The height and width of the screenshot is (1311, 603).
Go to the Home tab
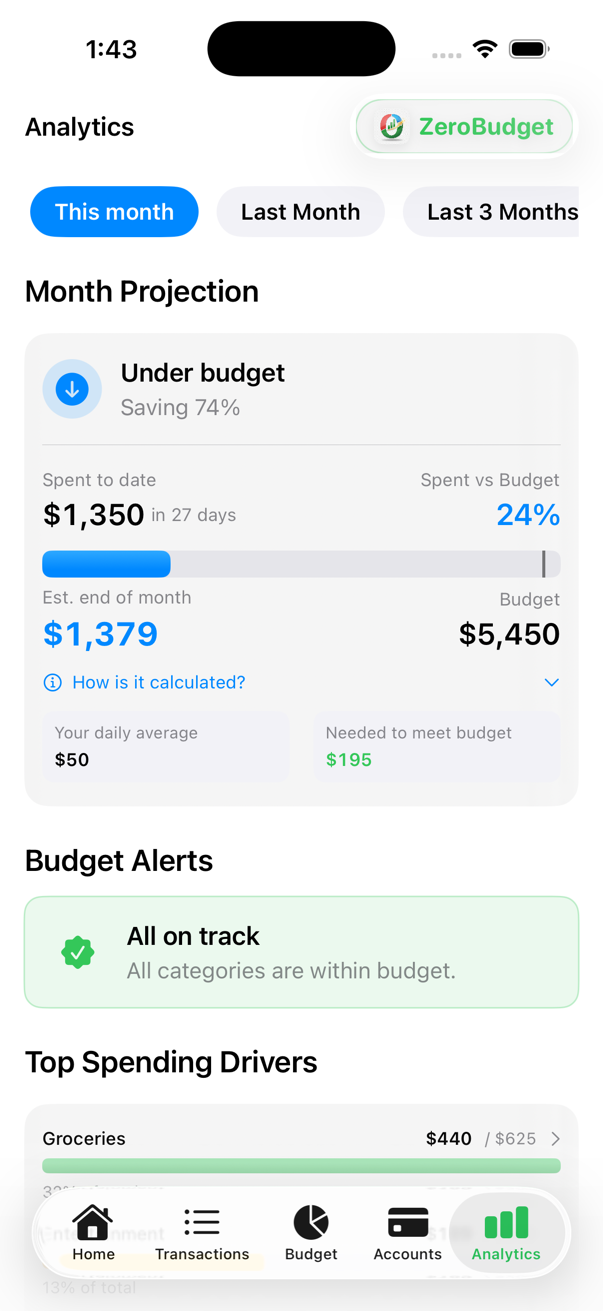click(x=93, y=1233)
